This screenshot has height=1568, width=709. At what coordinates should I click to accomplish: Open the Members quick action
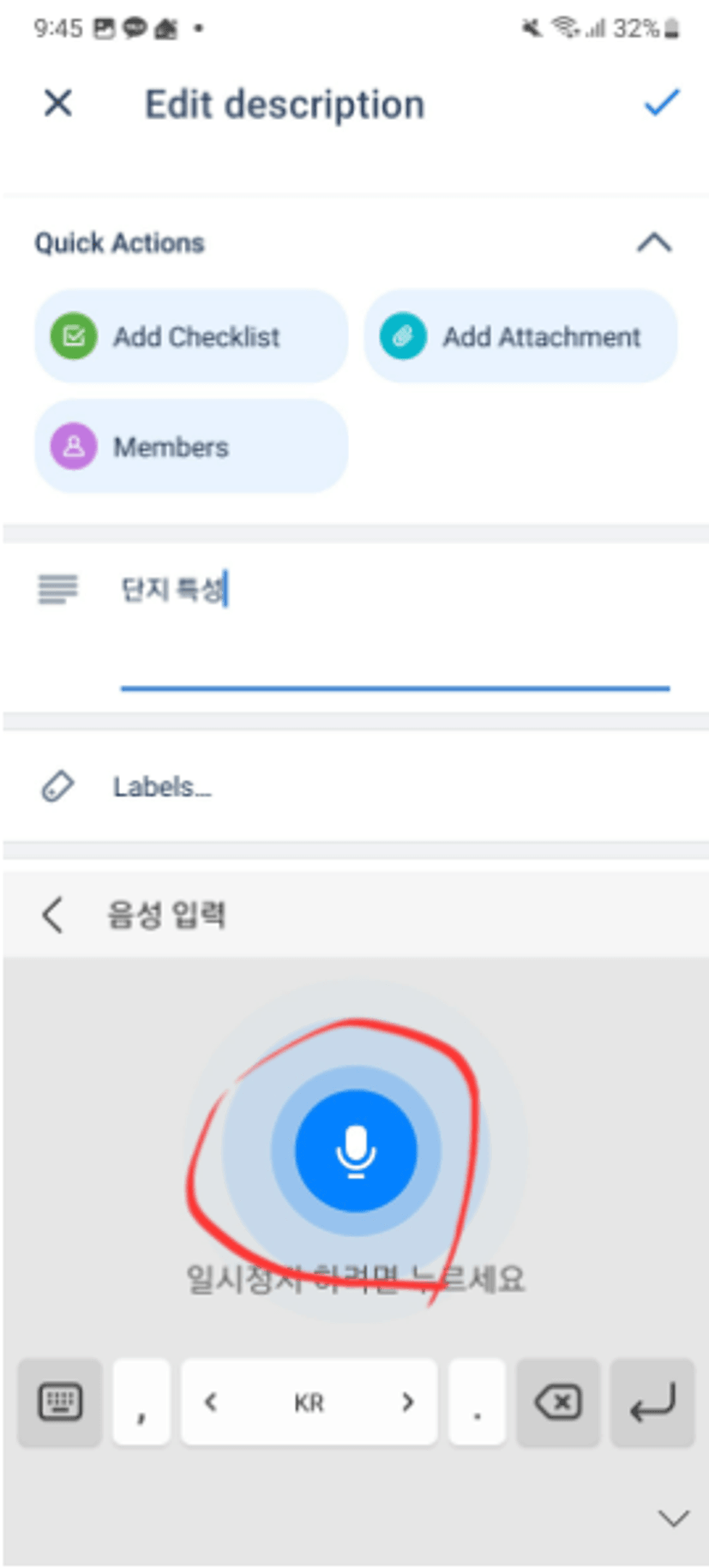pyautogui.click(x=190, y=447)
